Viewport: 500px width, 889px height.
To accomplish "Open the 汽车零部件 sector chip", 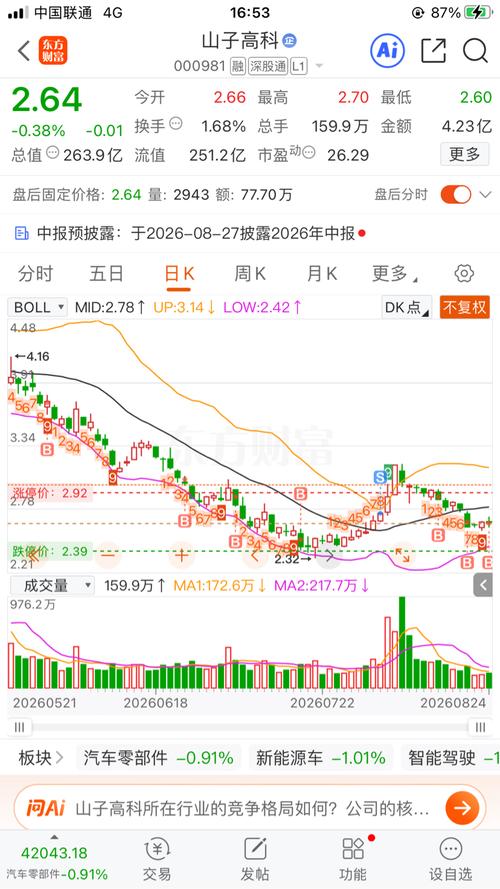I will (158, 758).
